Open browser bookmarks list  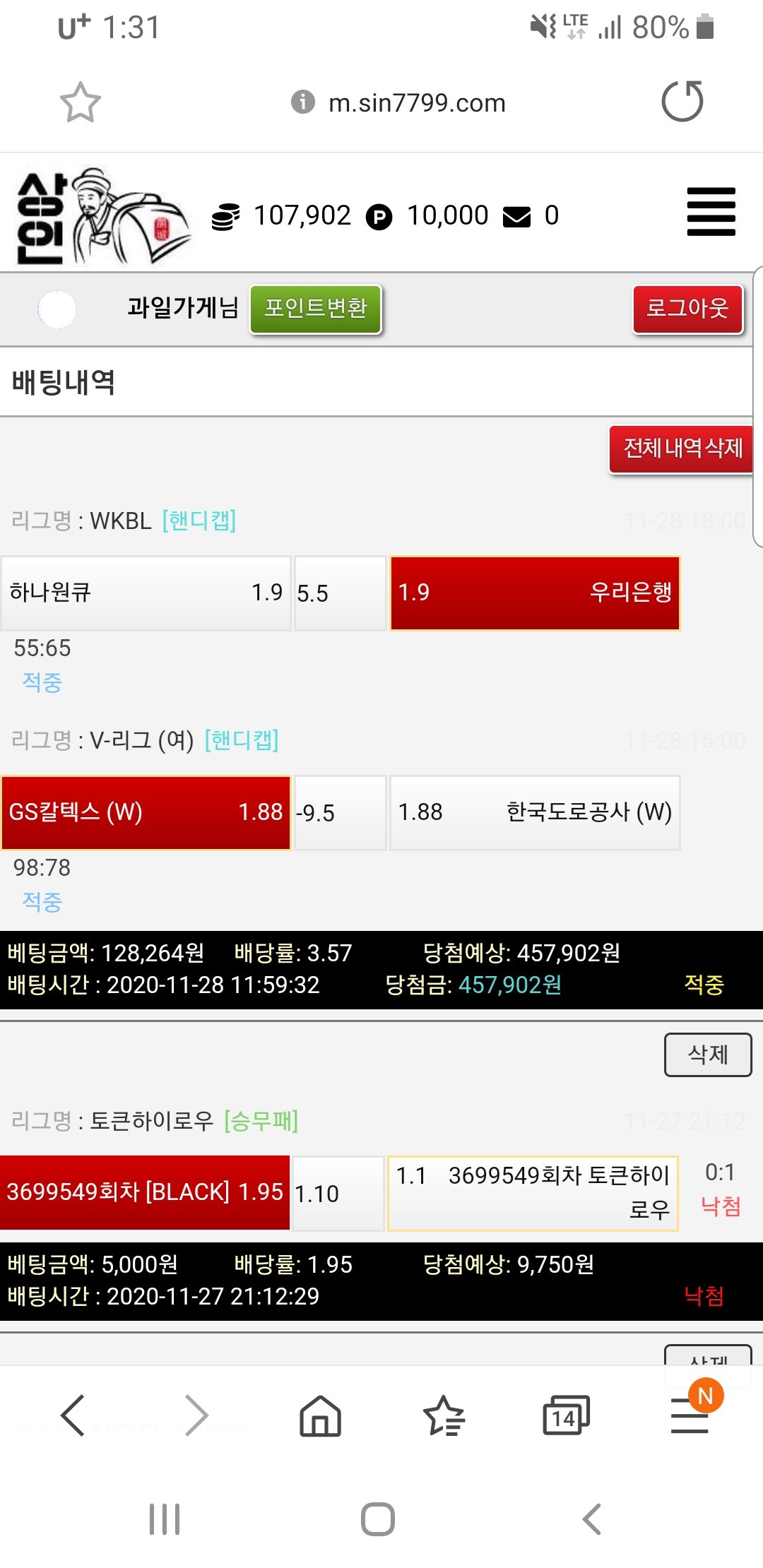tap(444, 1415)
